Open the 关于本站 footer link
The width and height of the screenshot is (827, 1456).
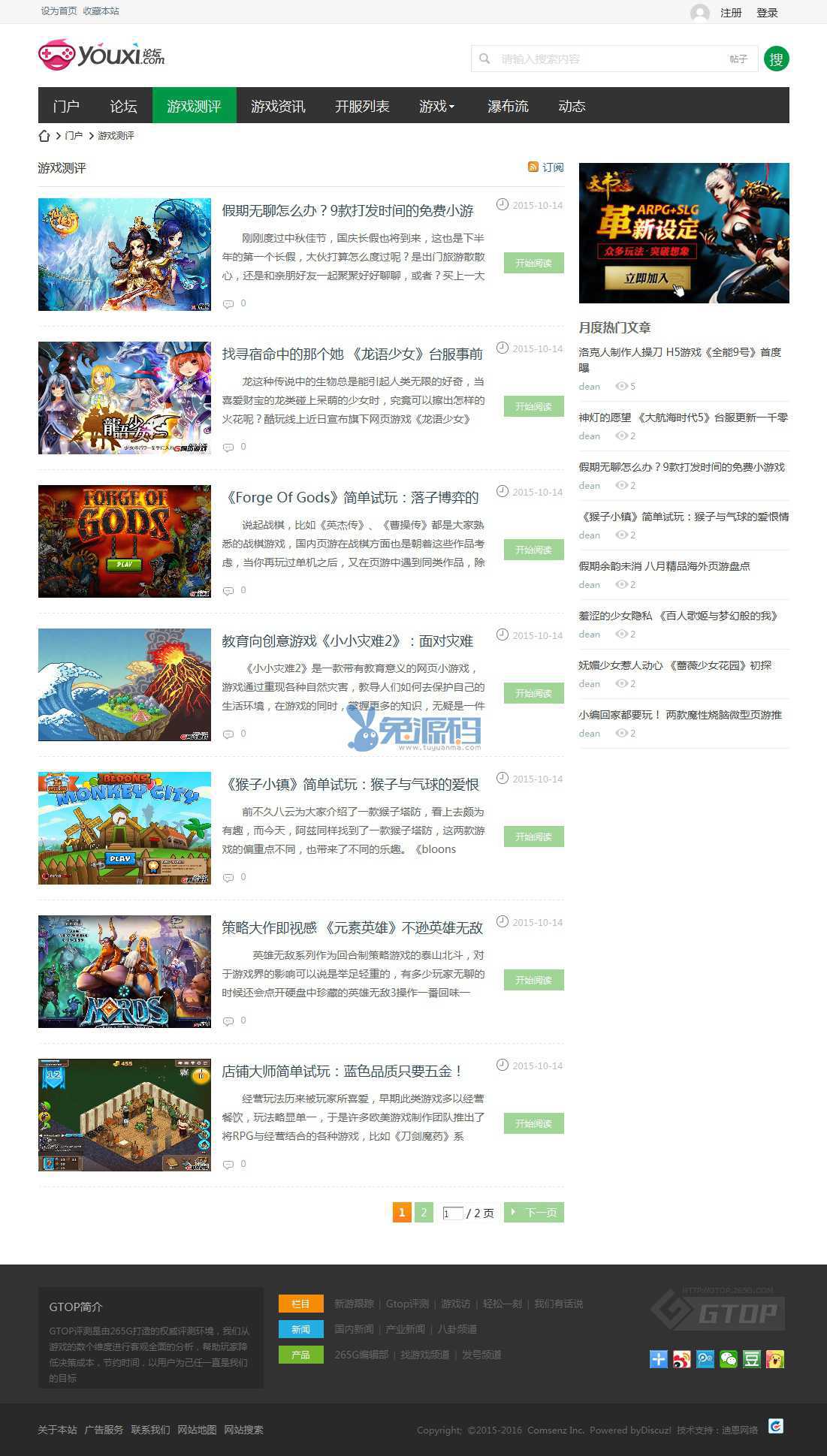(x=57, y=1430)
